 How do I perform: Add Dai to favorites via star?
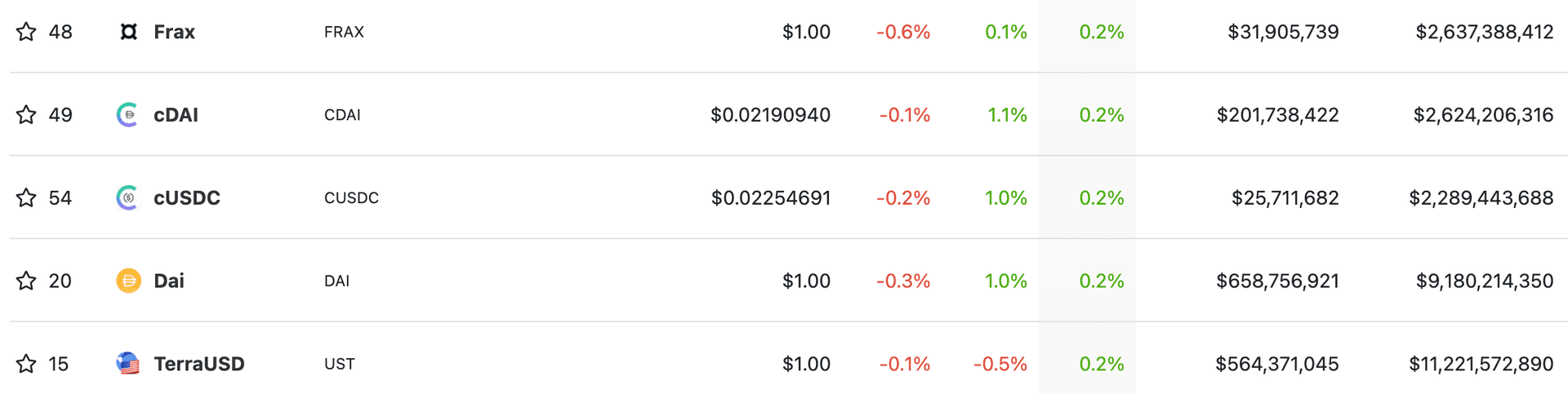[26, 281]
